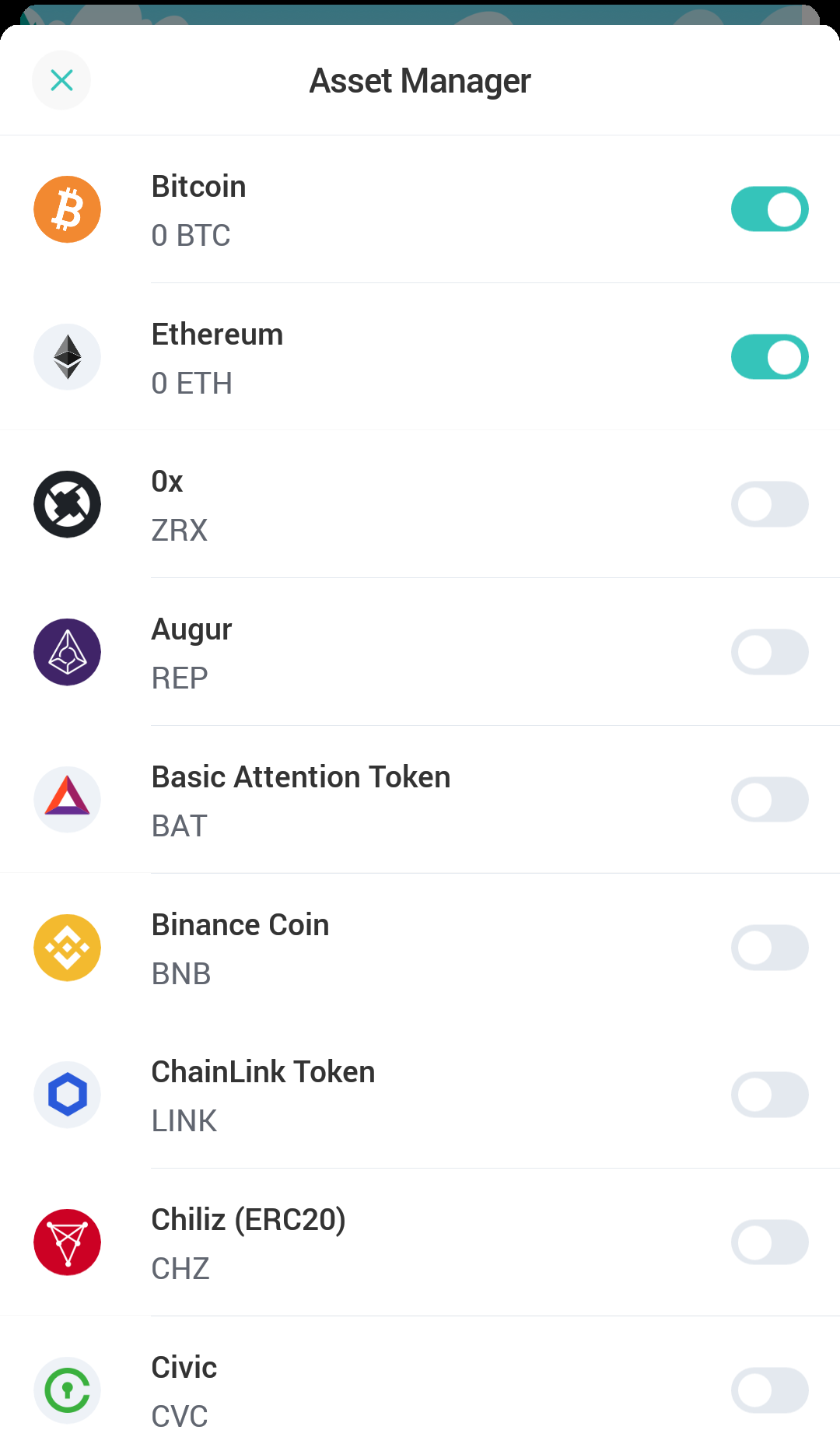Disable the Bitcoin asset toggle

coord(769,209)
